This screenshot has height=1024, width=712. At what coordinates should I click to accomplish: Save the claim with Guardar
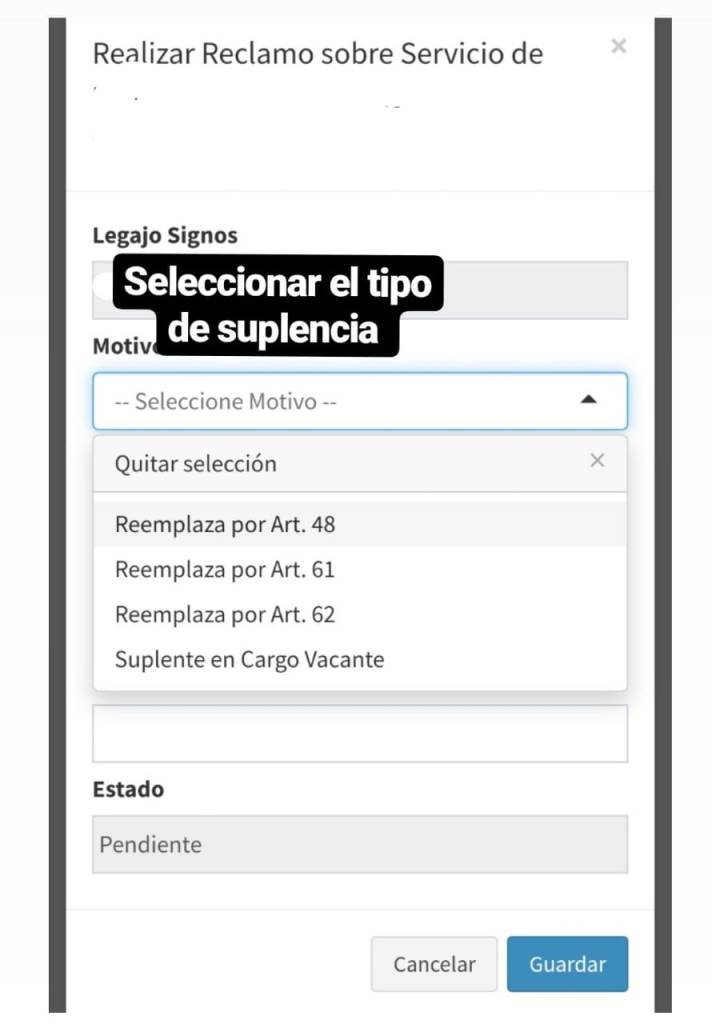(x=567, y=964)
